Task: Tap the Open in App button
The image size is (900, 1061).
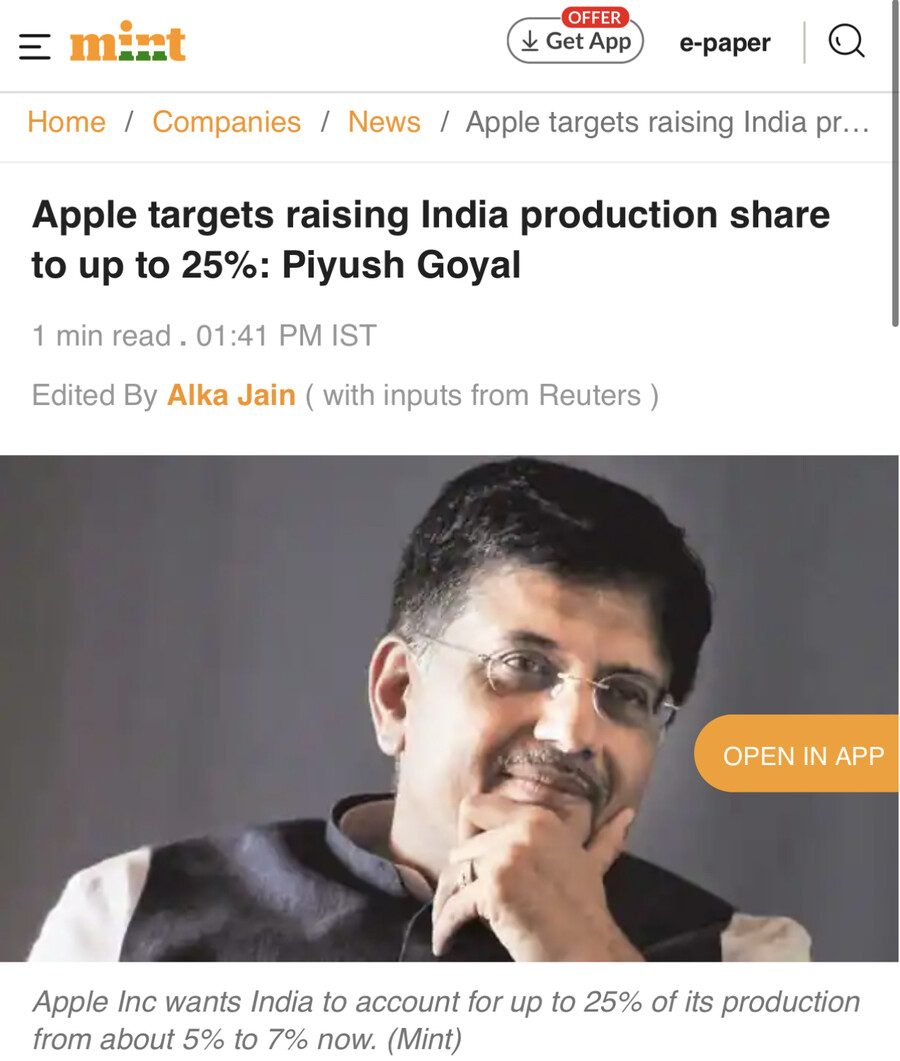Action: [802, 756]
